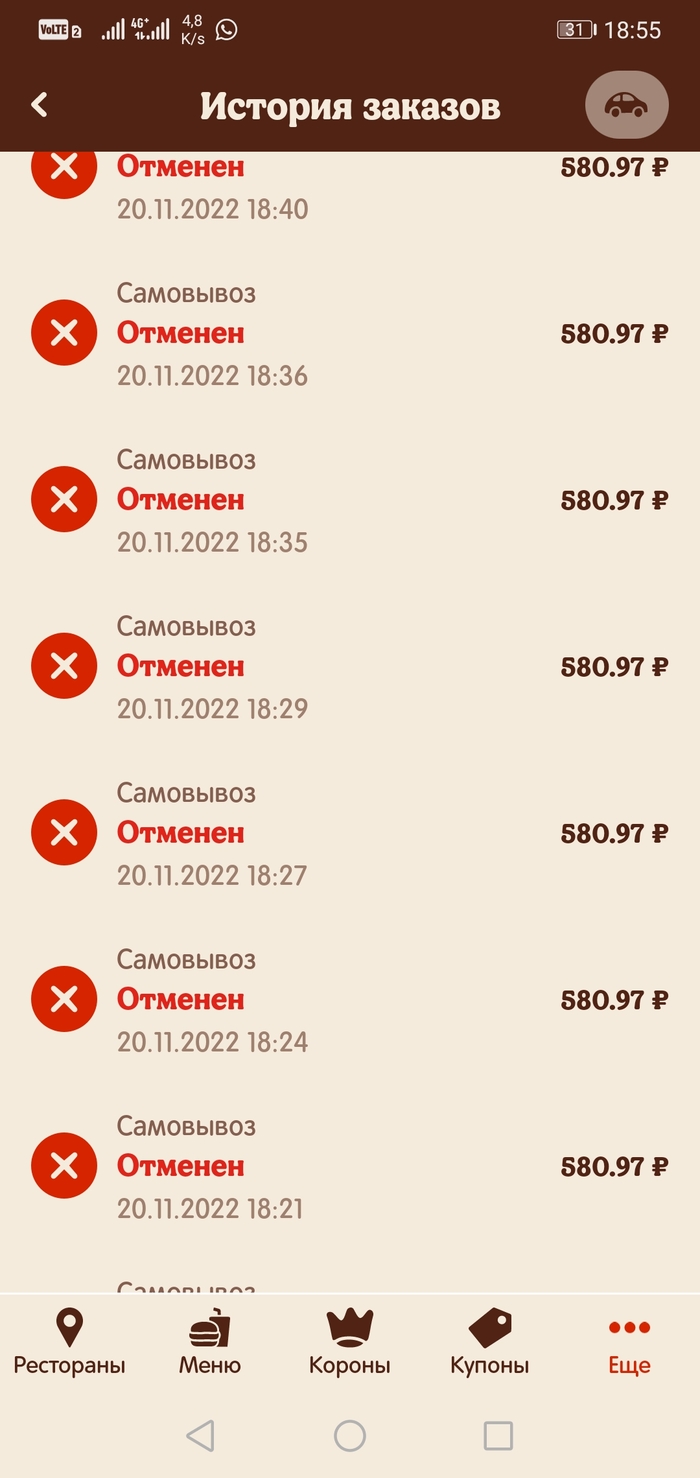Open the Меню tab
700x1478 pixels.
(x=210, y=1343)
